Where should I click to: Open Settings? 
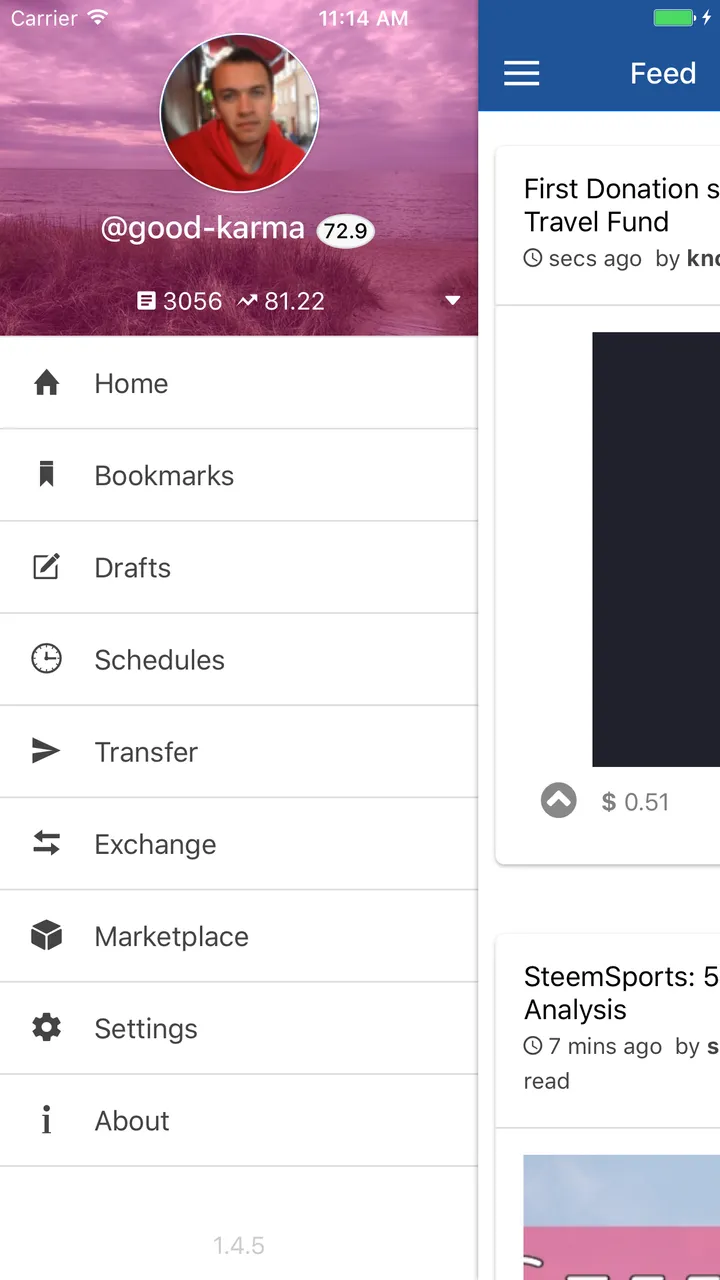click(239, 1028)
